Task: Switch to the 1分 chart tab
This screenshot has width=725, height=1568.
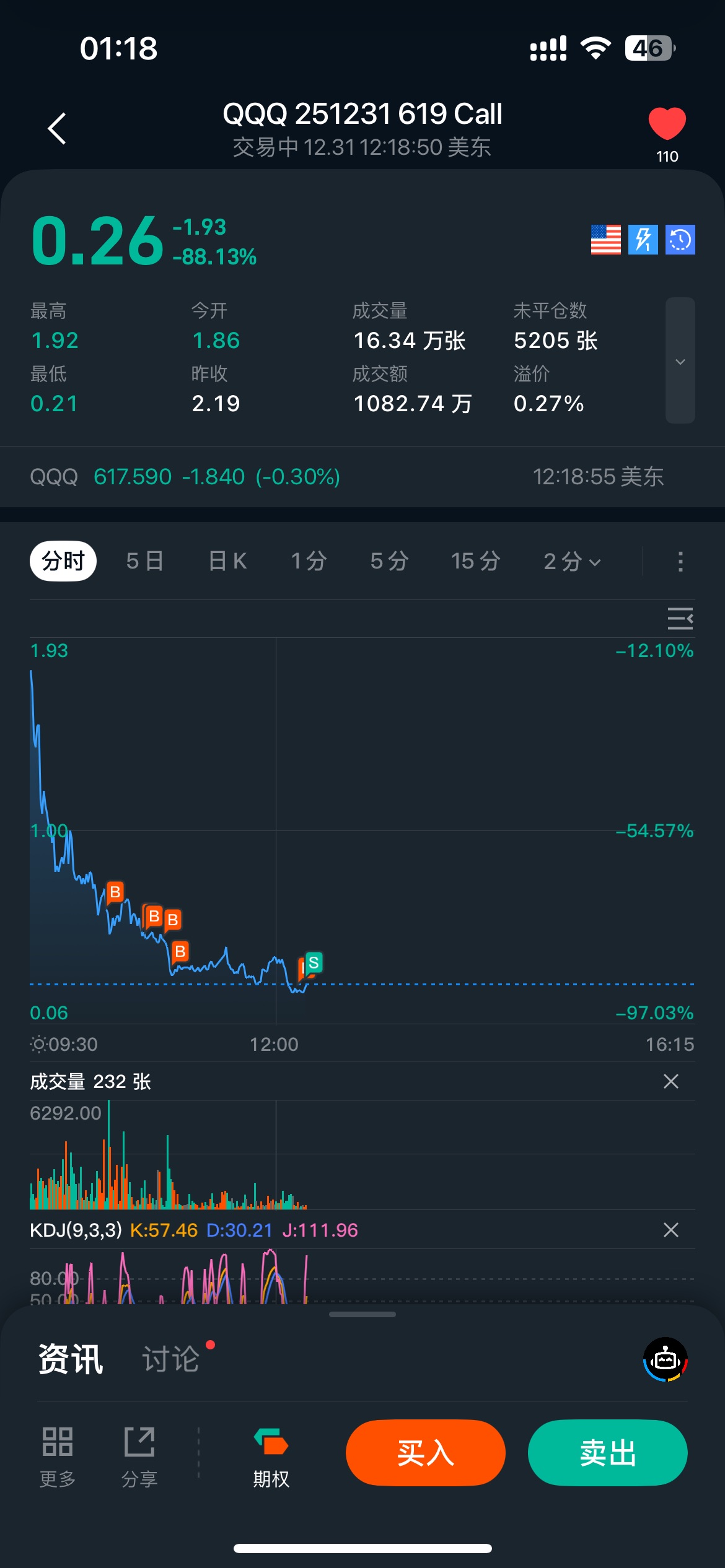Action: pos(309,561)
